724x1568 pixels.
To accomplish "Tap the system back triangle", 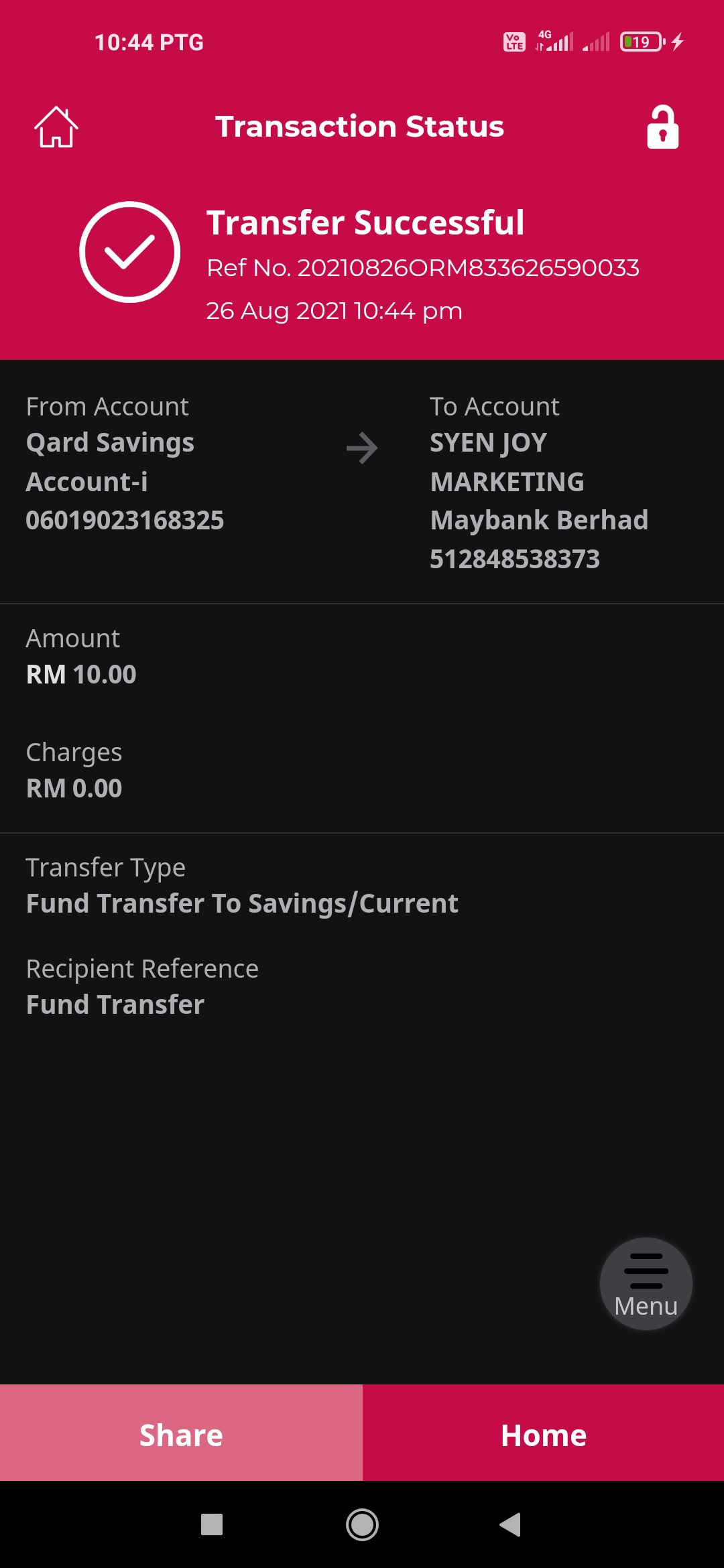I will coord(510,1524).
